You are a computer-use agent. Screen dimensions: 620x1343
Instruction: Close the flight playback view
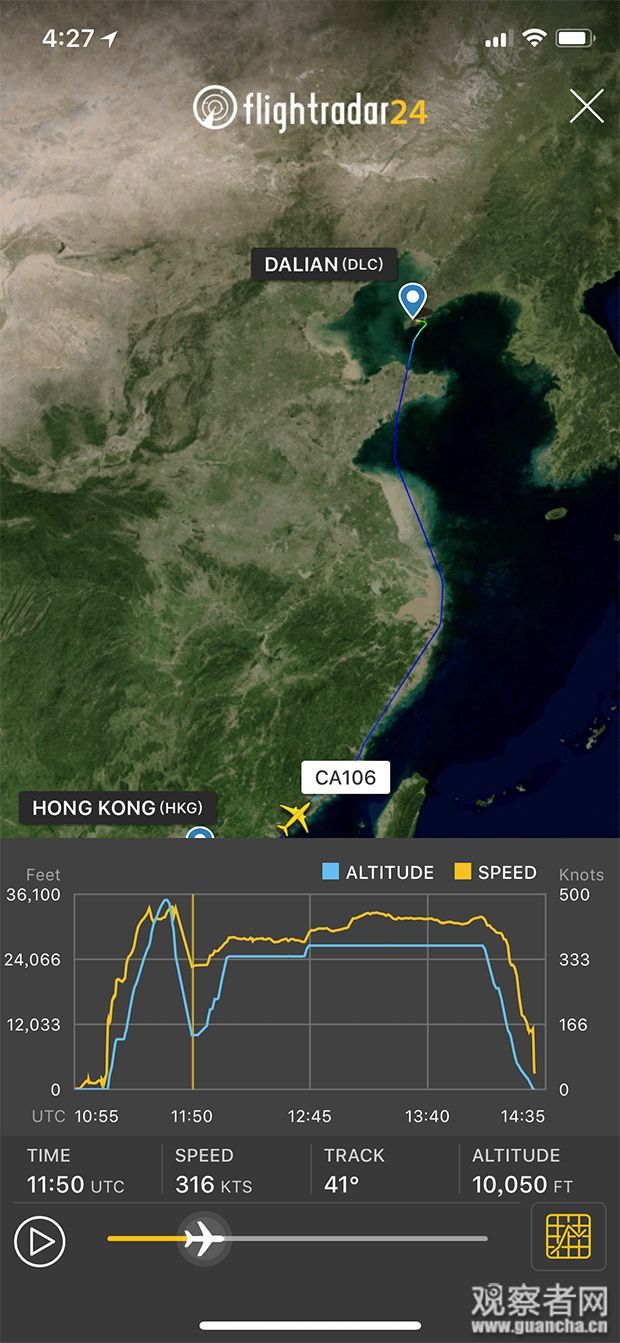(x=586, y=106)
